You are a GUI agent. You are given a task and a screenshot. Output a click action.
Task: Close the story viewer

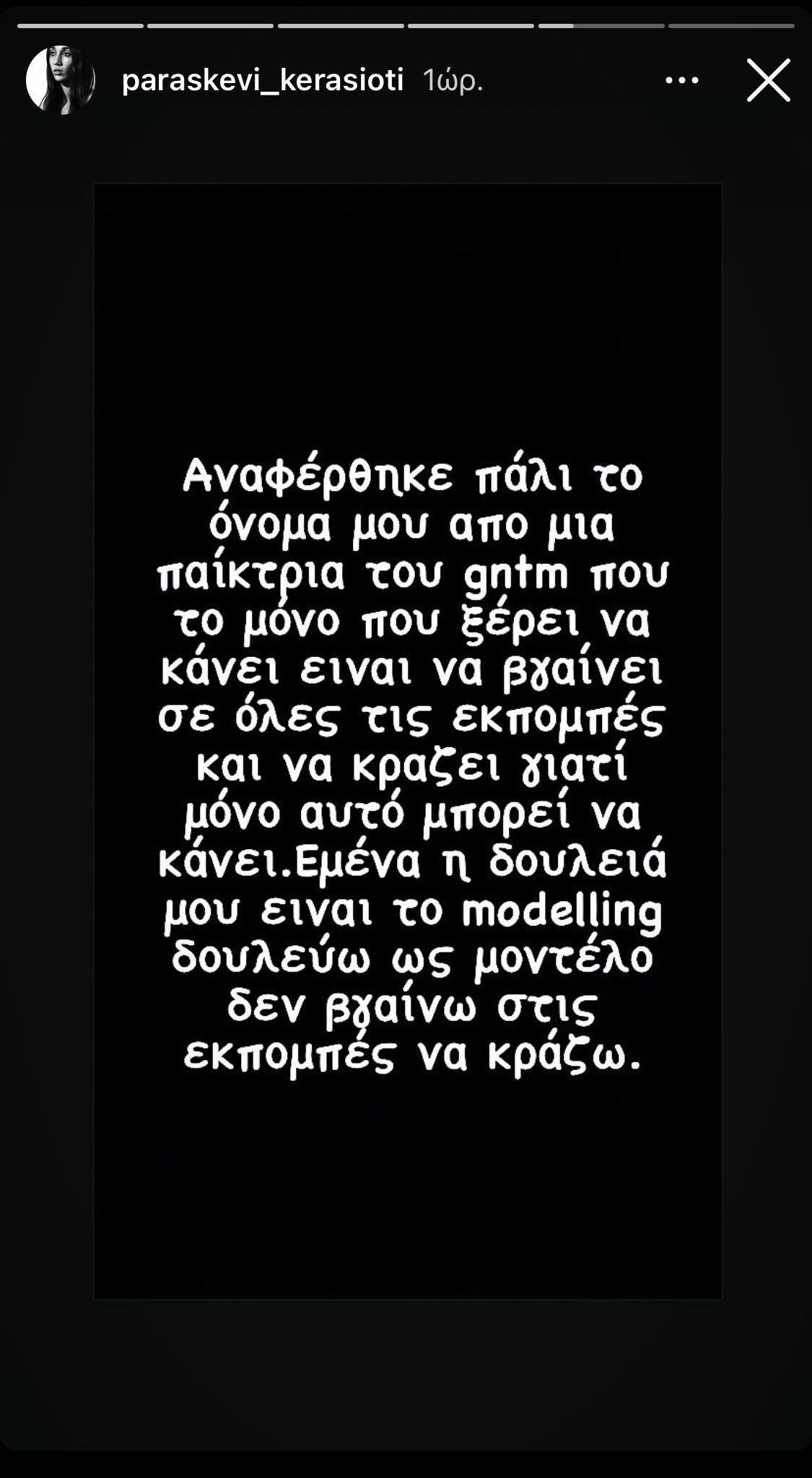768,80
